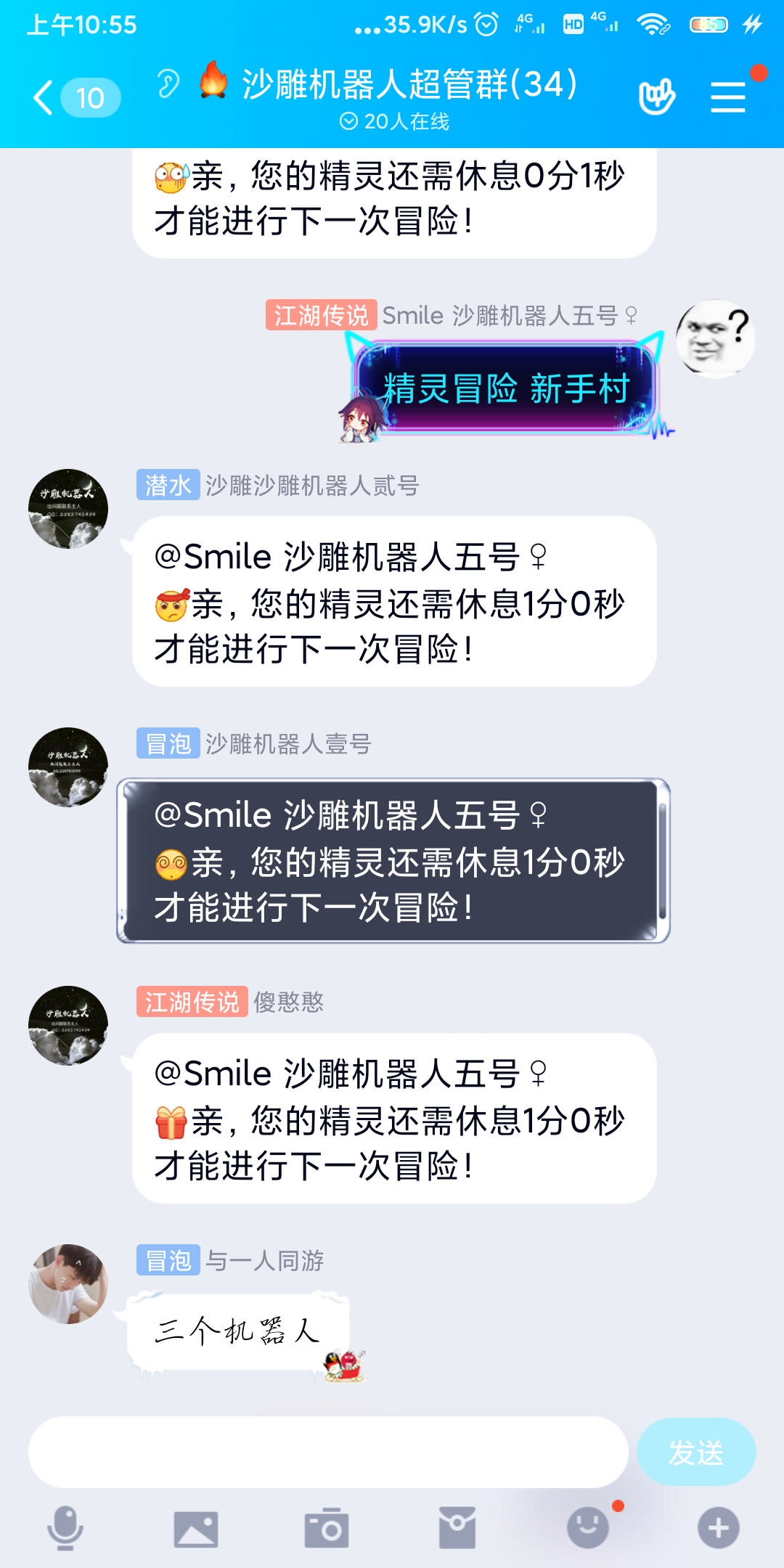The width and height of the screenshot is (784, 1568).
Task: Open profile picture of 与一人同游
Action: coord(68,1284)
